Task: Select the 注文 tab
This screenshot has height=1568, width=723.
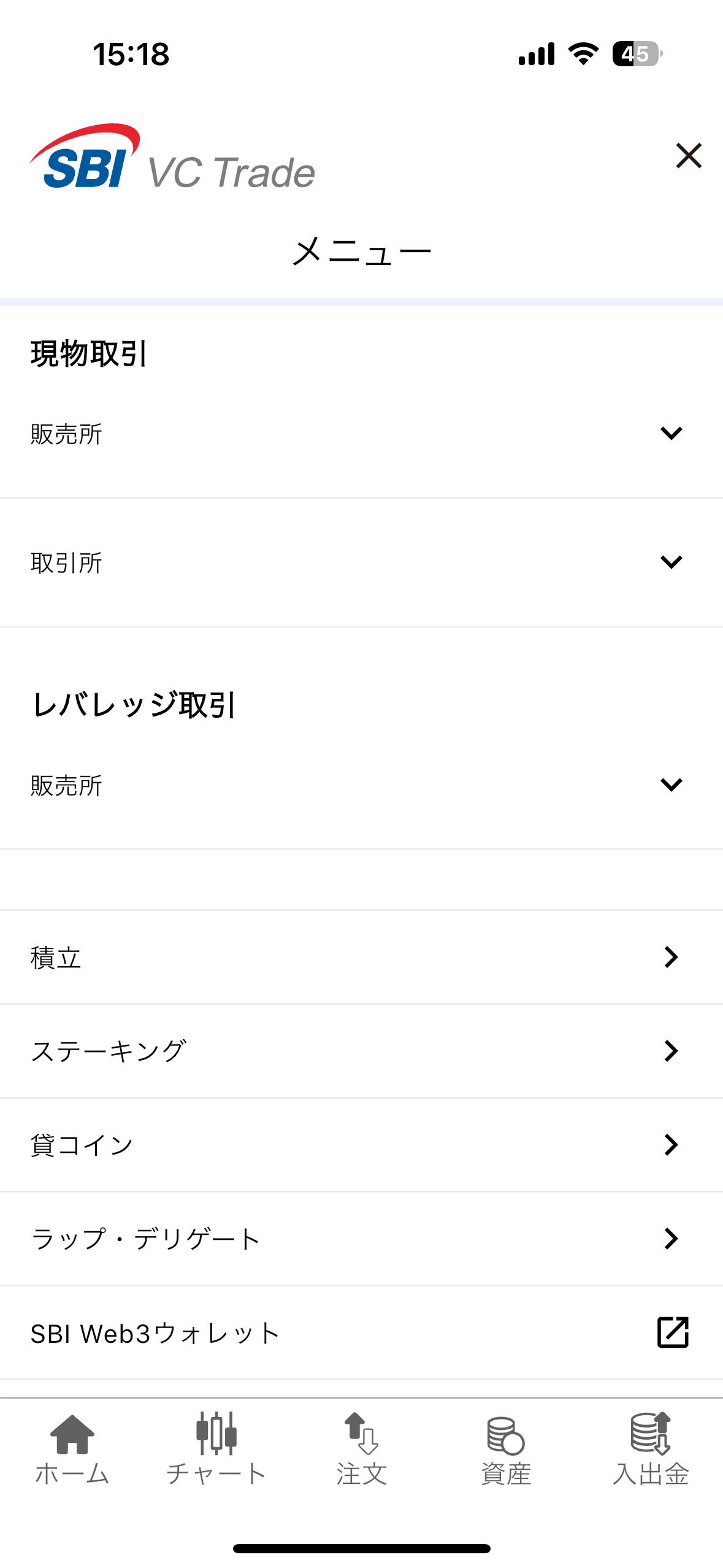Action: [361, 1449]
